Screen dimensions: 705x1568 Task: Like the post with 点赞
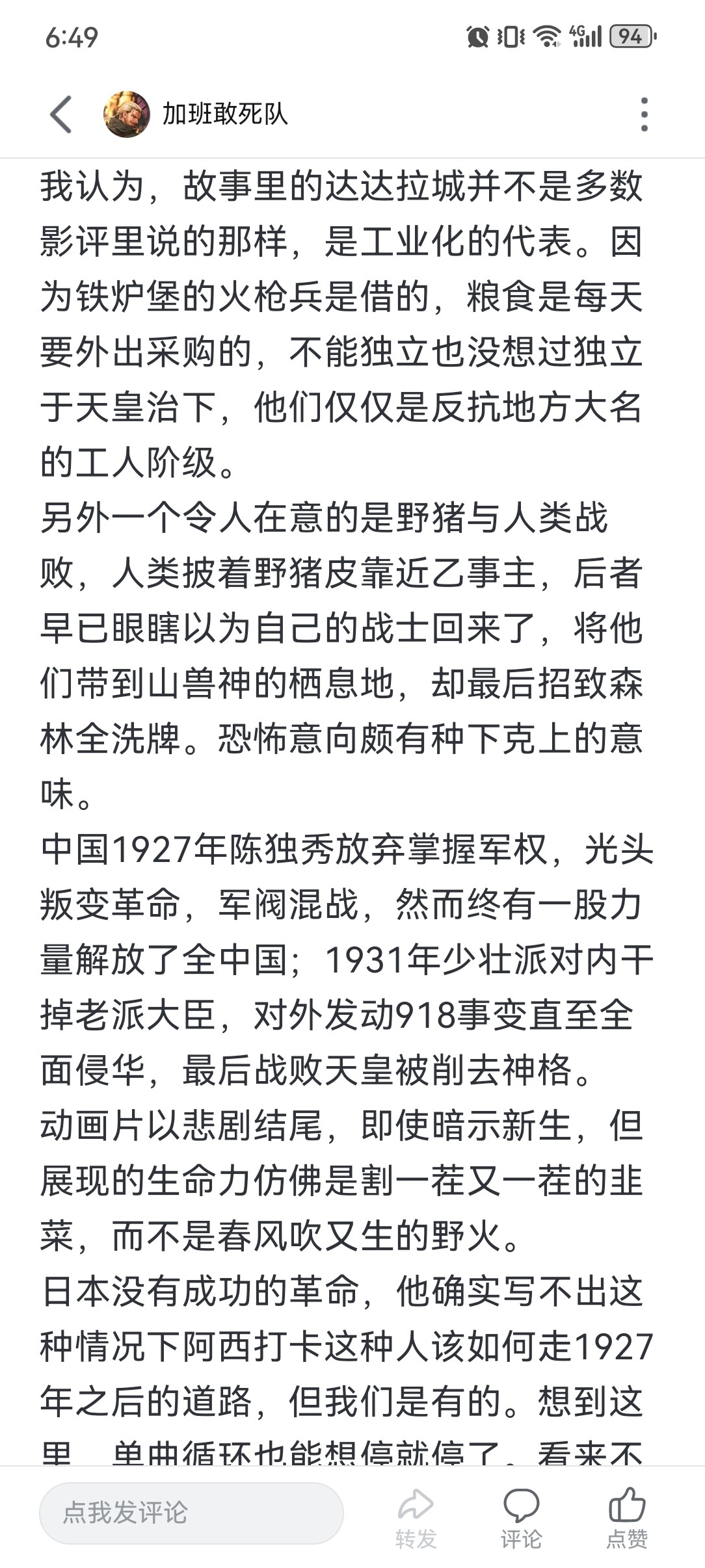point(627,1519)
